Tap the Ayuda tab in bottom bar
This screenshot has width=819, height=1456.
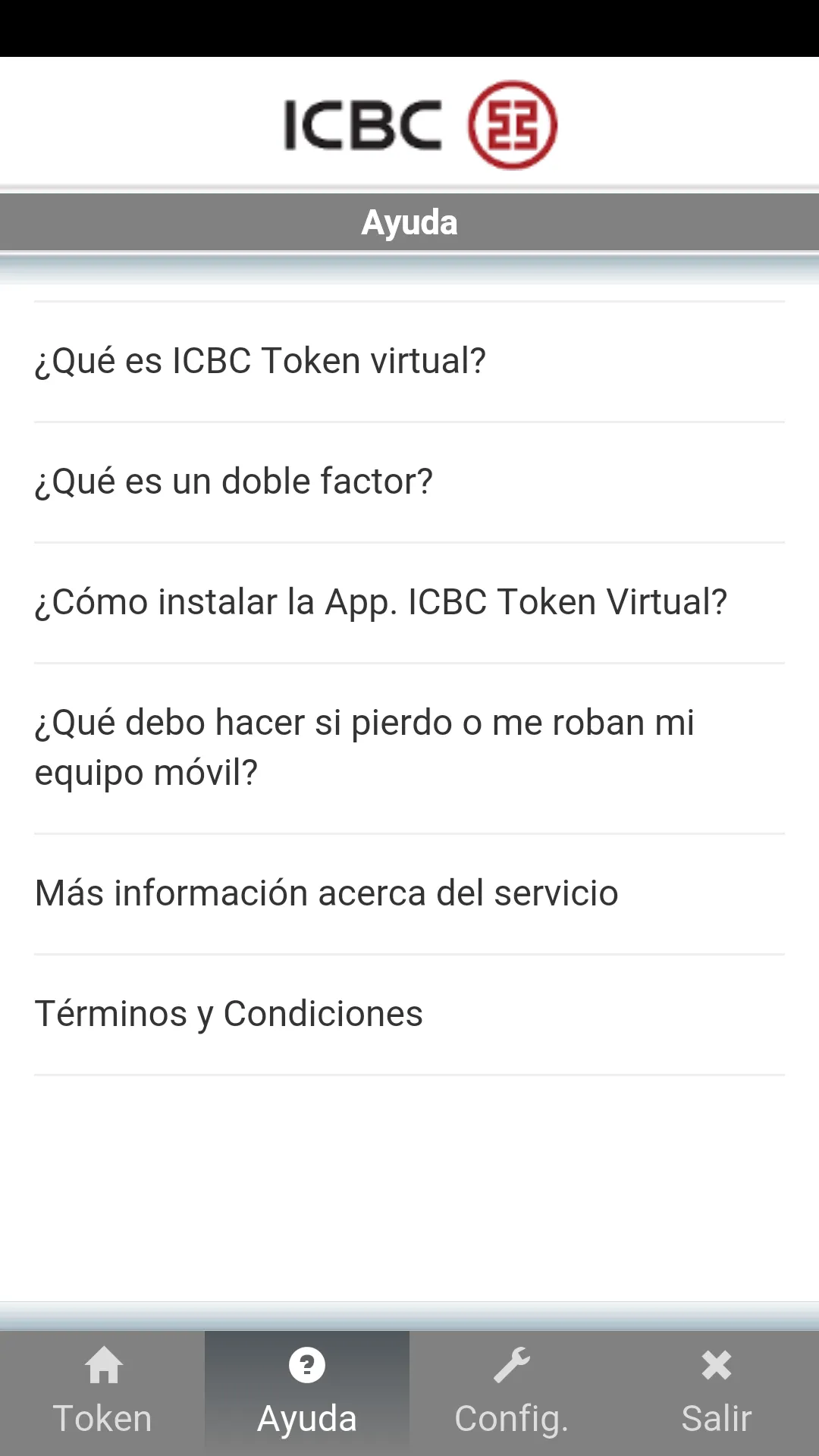click(307, 1393)
